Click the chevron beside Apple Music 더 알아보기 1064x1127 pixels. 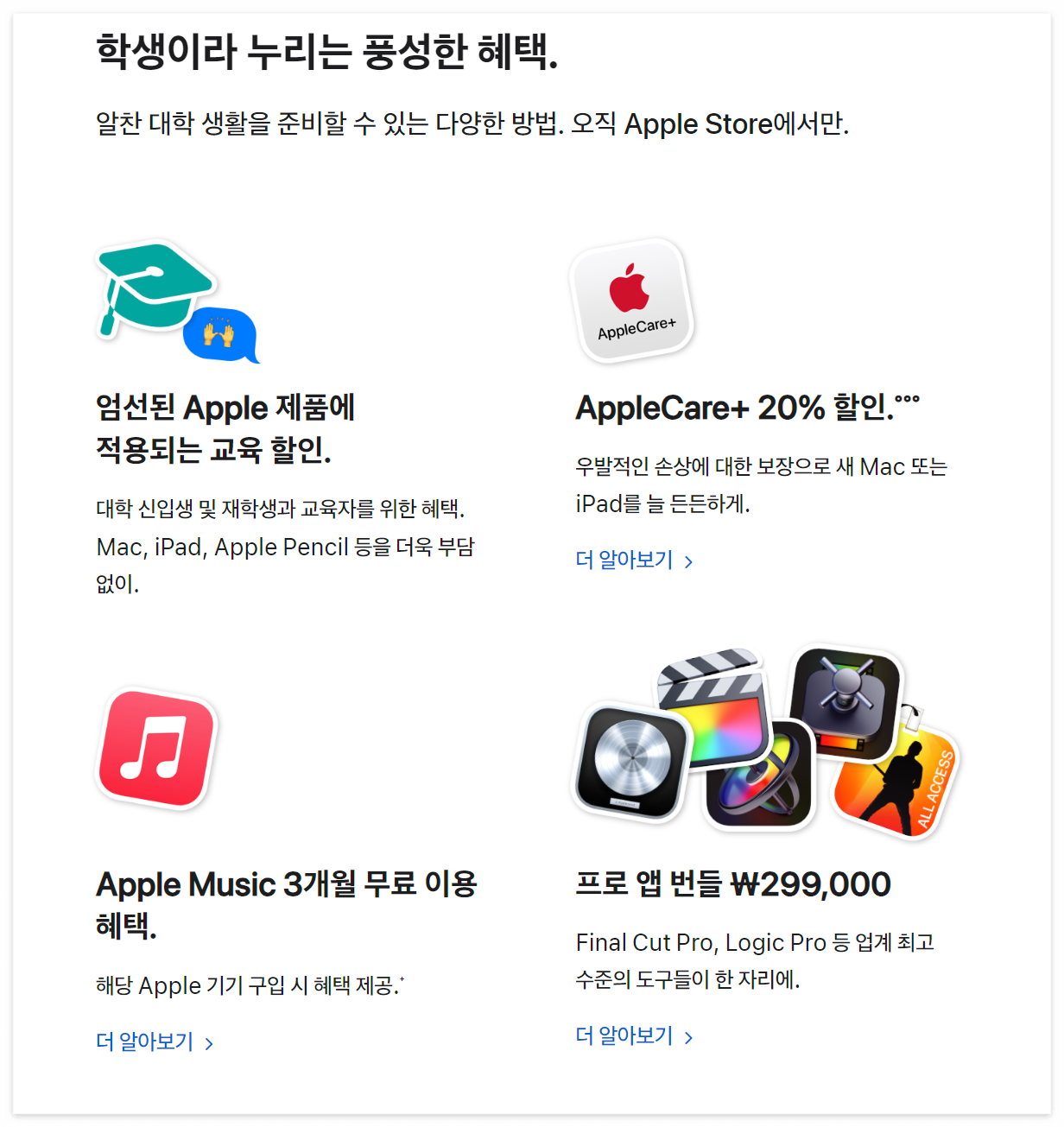point(209,1043)
